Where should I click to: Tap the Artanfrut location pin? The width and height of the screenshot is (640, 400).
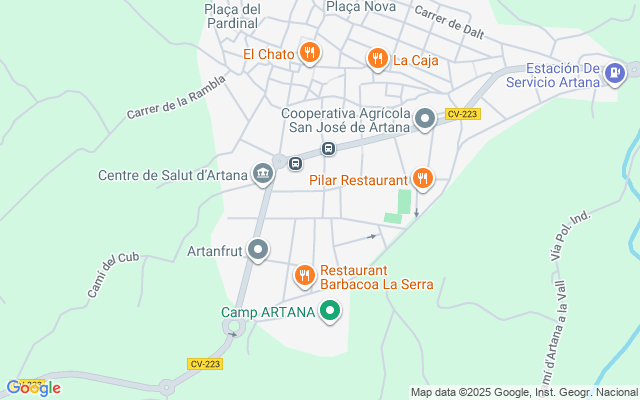(258, 249)
